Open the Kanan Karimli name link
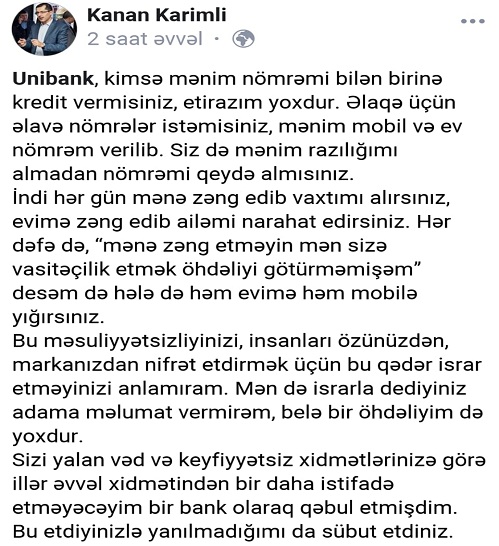 click(157, 15)
